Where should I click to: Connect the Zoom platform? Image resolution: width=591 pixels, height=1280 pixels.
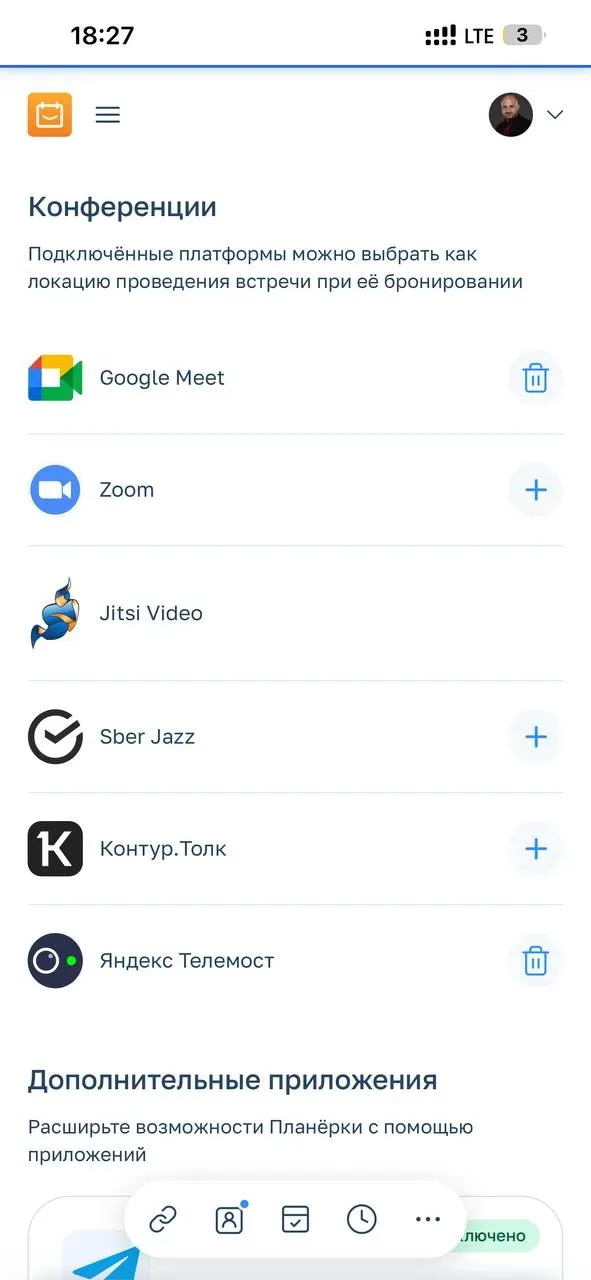[x=536, y=490]
